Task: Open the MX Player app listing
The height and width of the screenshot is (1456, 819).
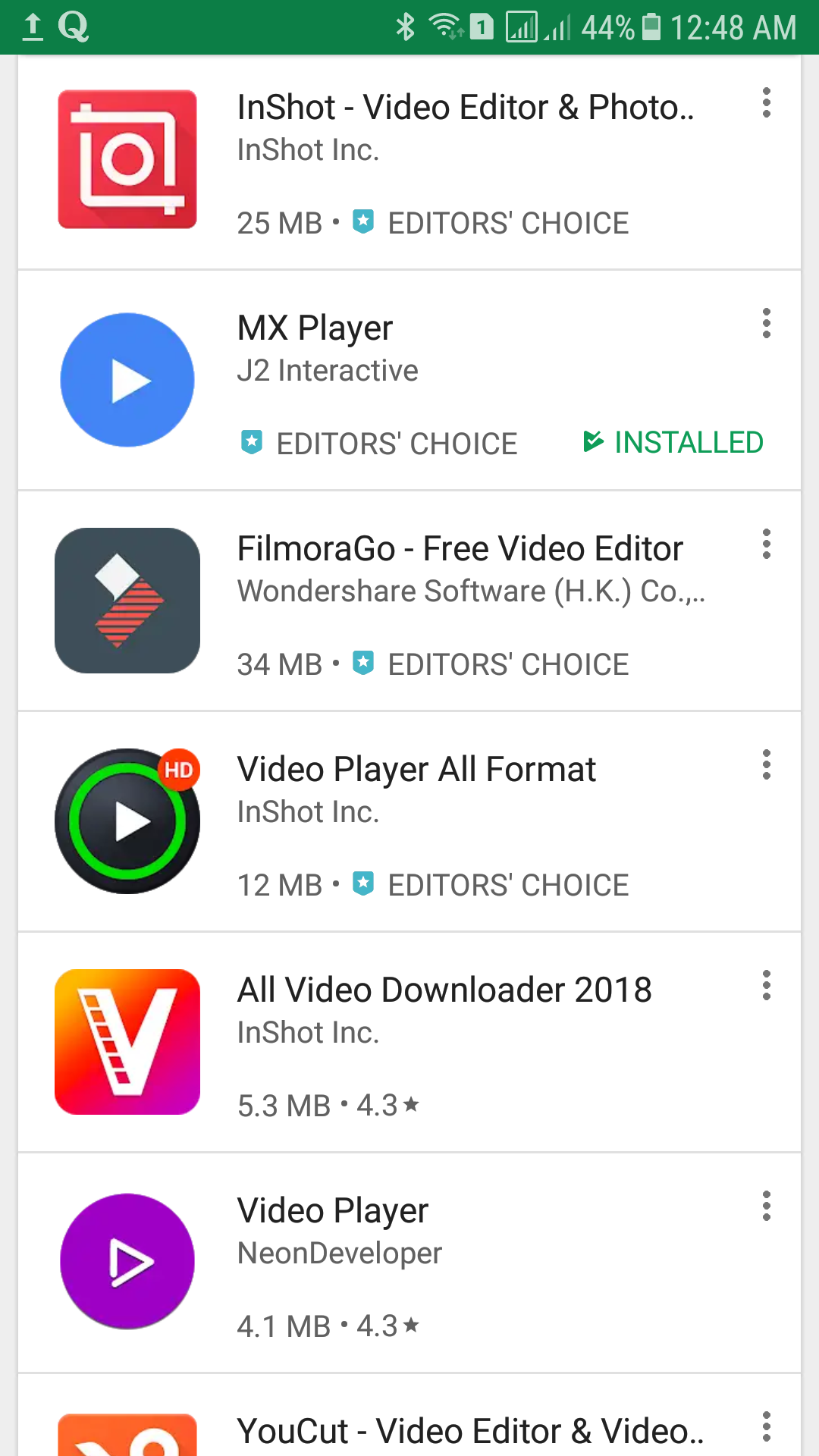Action: pos(315,328)
